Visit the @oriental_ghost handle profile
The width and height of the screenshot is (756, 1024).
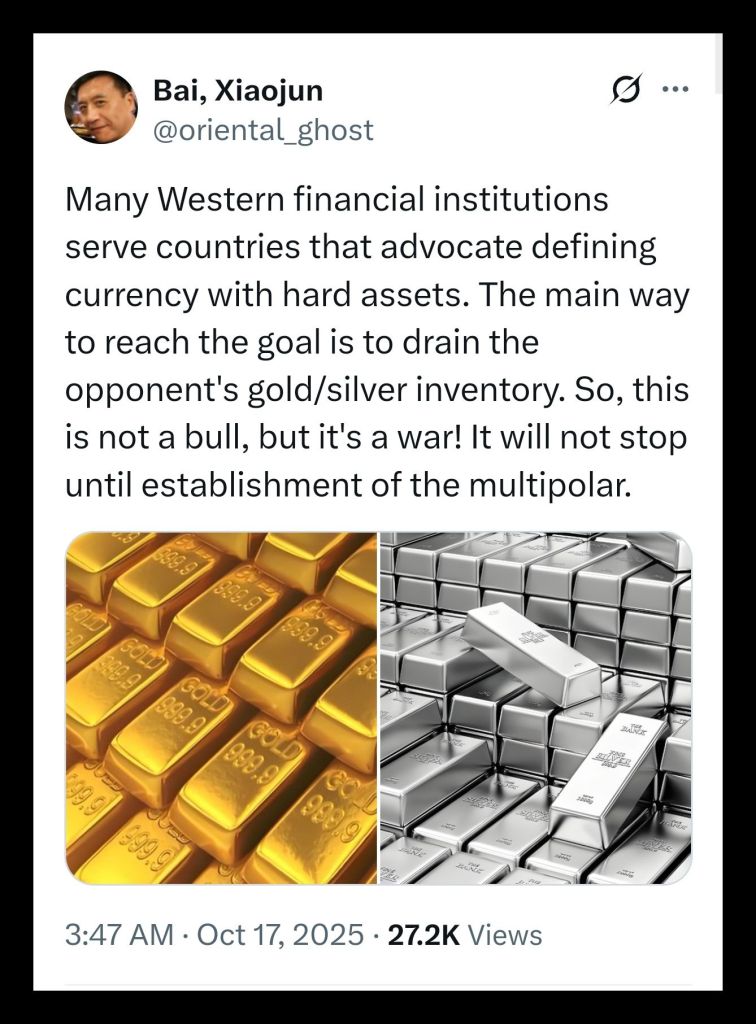click(x=263, y=130)
